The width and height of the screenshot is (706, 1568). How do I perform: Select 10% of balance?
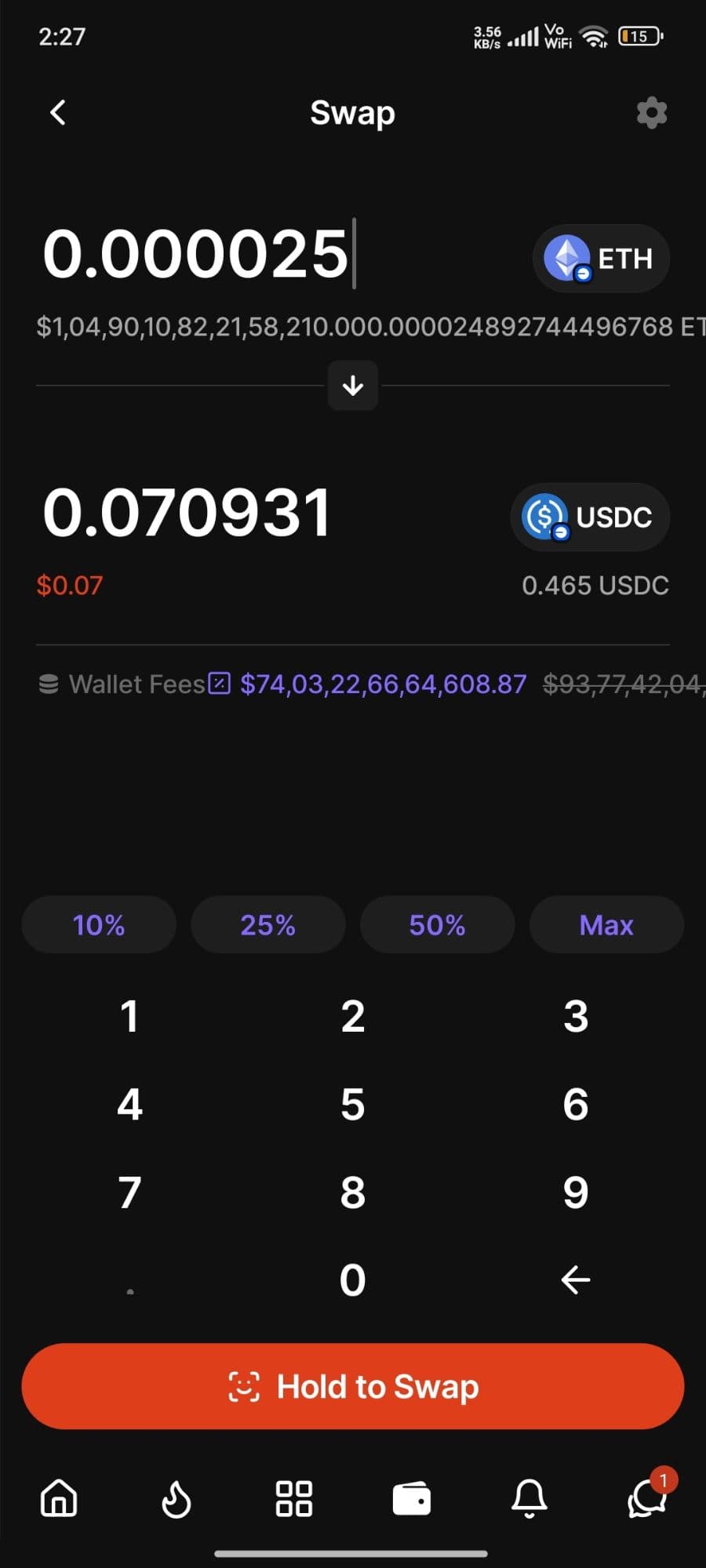coord(99,925)
